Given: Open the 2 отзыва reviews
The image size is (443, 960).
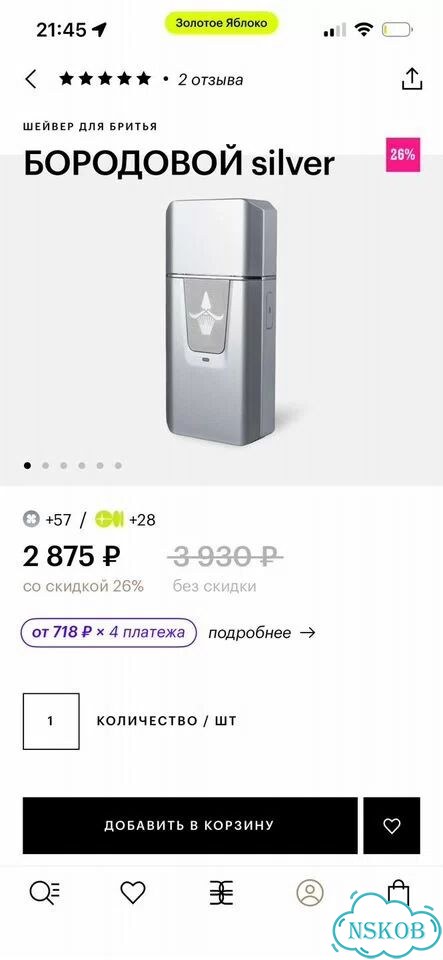Looking at the screenshot, I should [x=210, y=80].
